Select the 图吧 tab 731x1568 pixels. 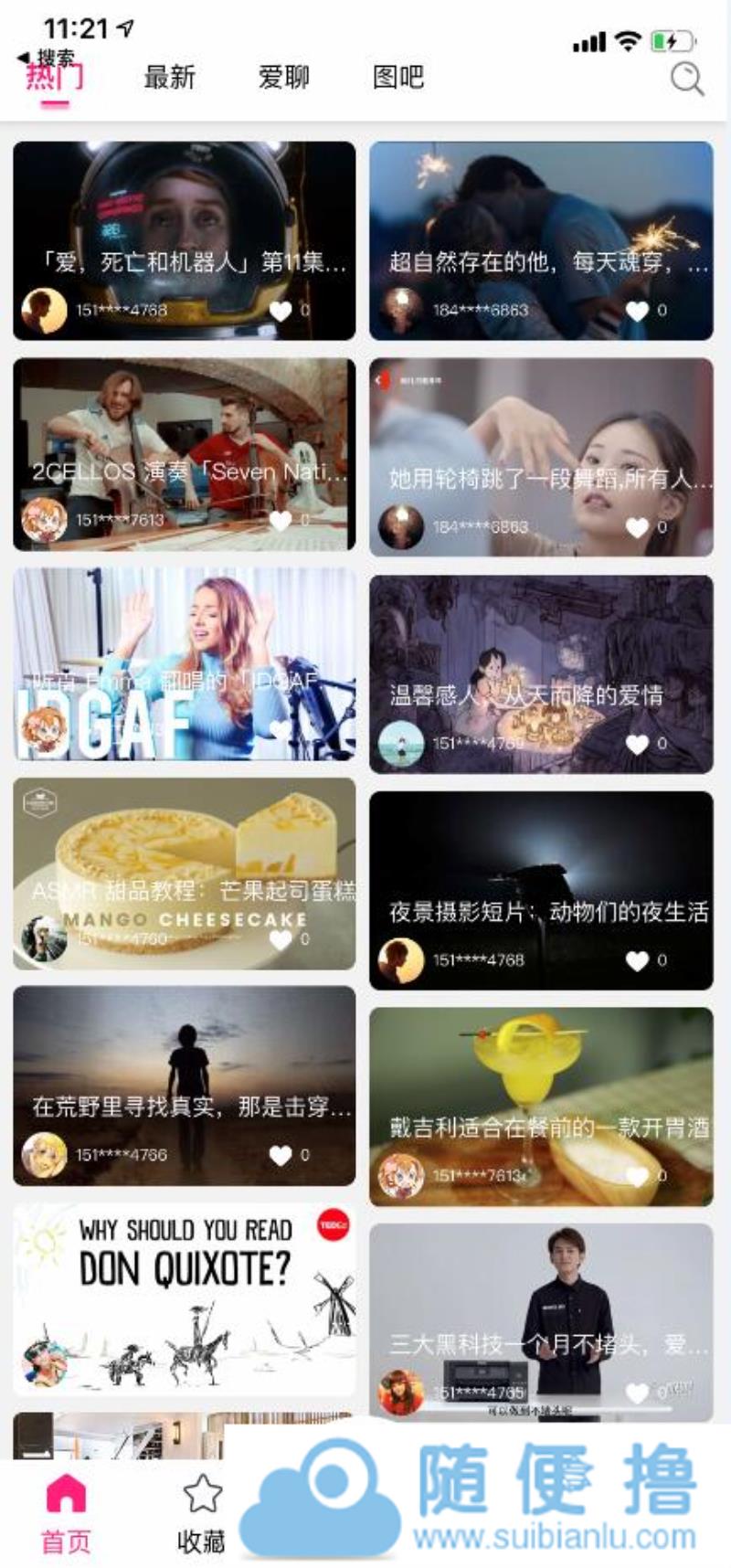pyautogui.click(x=398, y=78)
